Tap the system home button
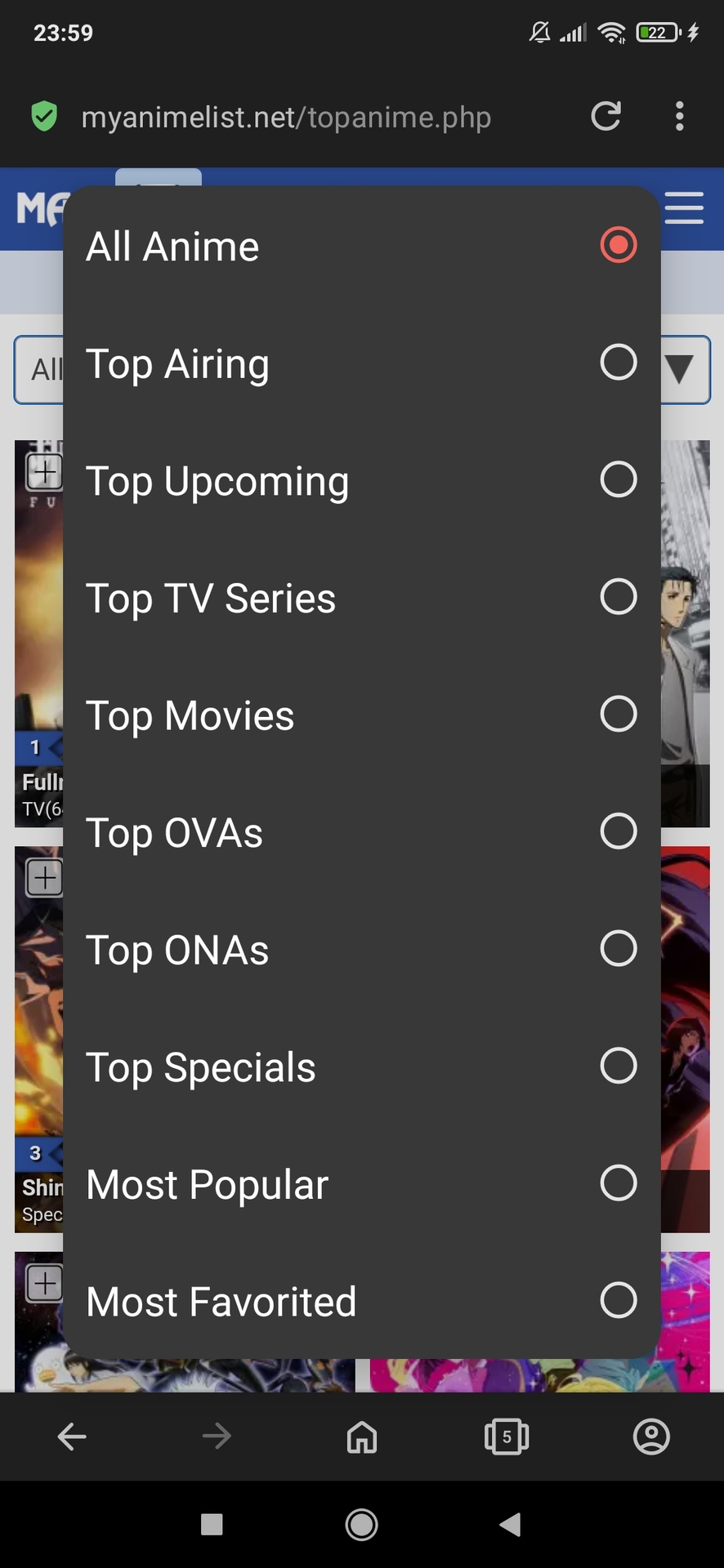Image resolution: width=724 pixels, height=1568 pixels. pos(361,1524)
